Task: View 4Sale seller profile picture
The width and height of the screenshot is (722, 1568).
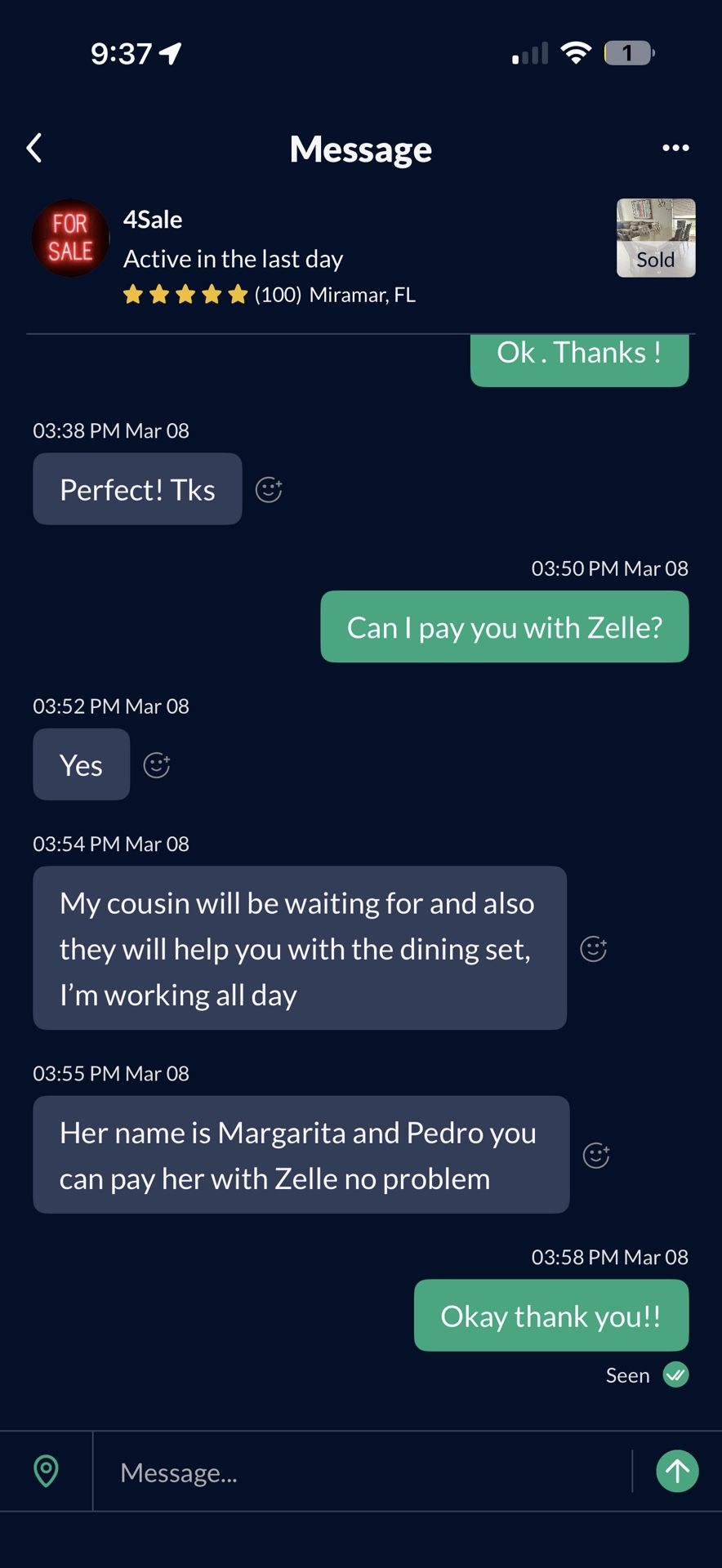Action: point(70,238)
